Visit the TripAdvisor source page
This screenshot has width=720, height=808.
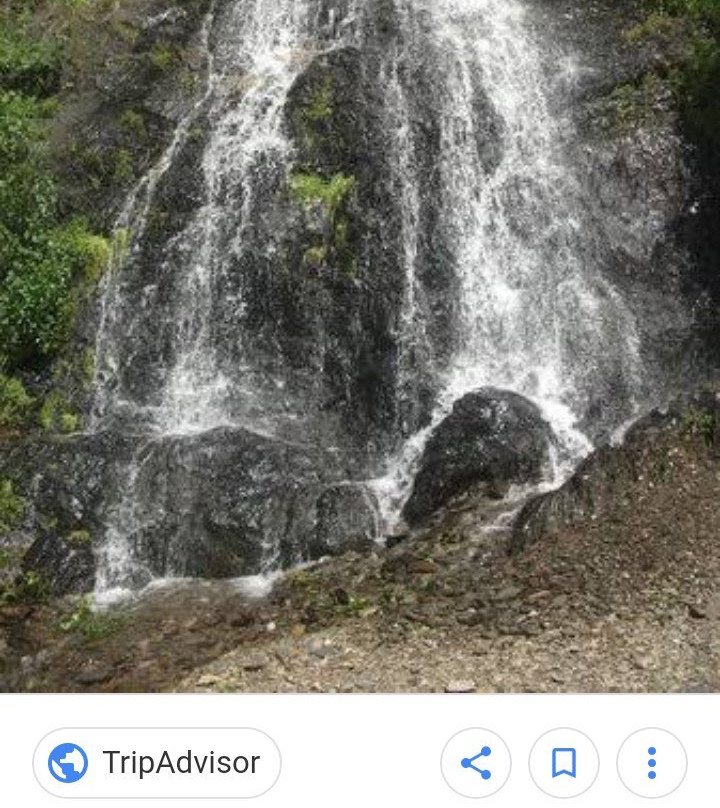point(157,763)
